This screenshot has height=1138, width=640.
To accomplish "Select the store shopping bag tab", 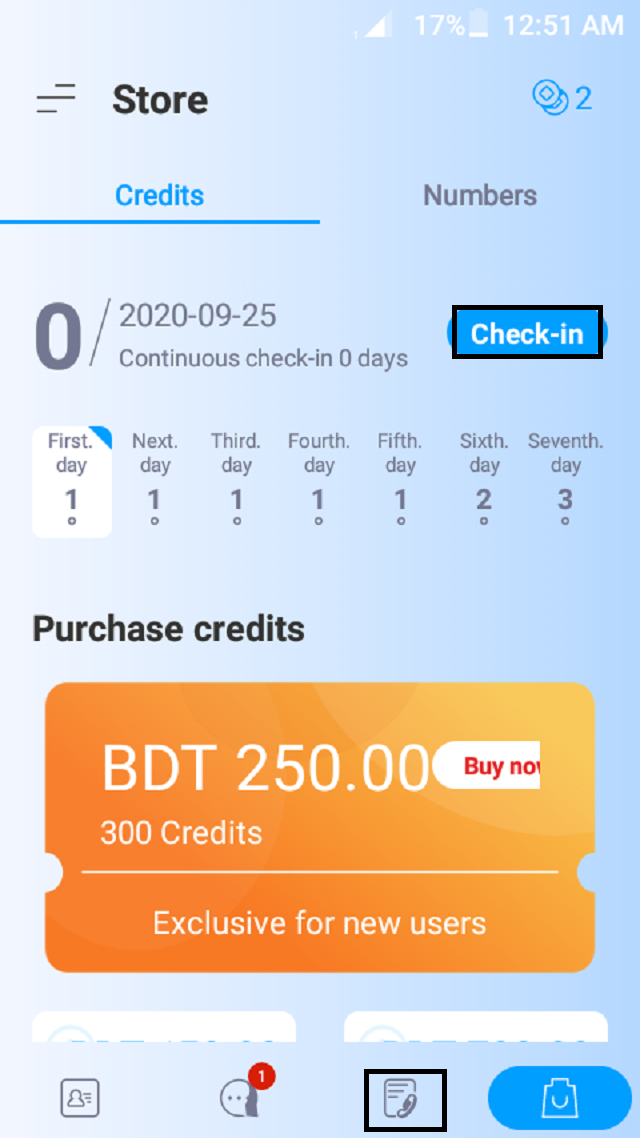I will (559, 1099).
